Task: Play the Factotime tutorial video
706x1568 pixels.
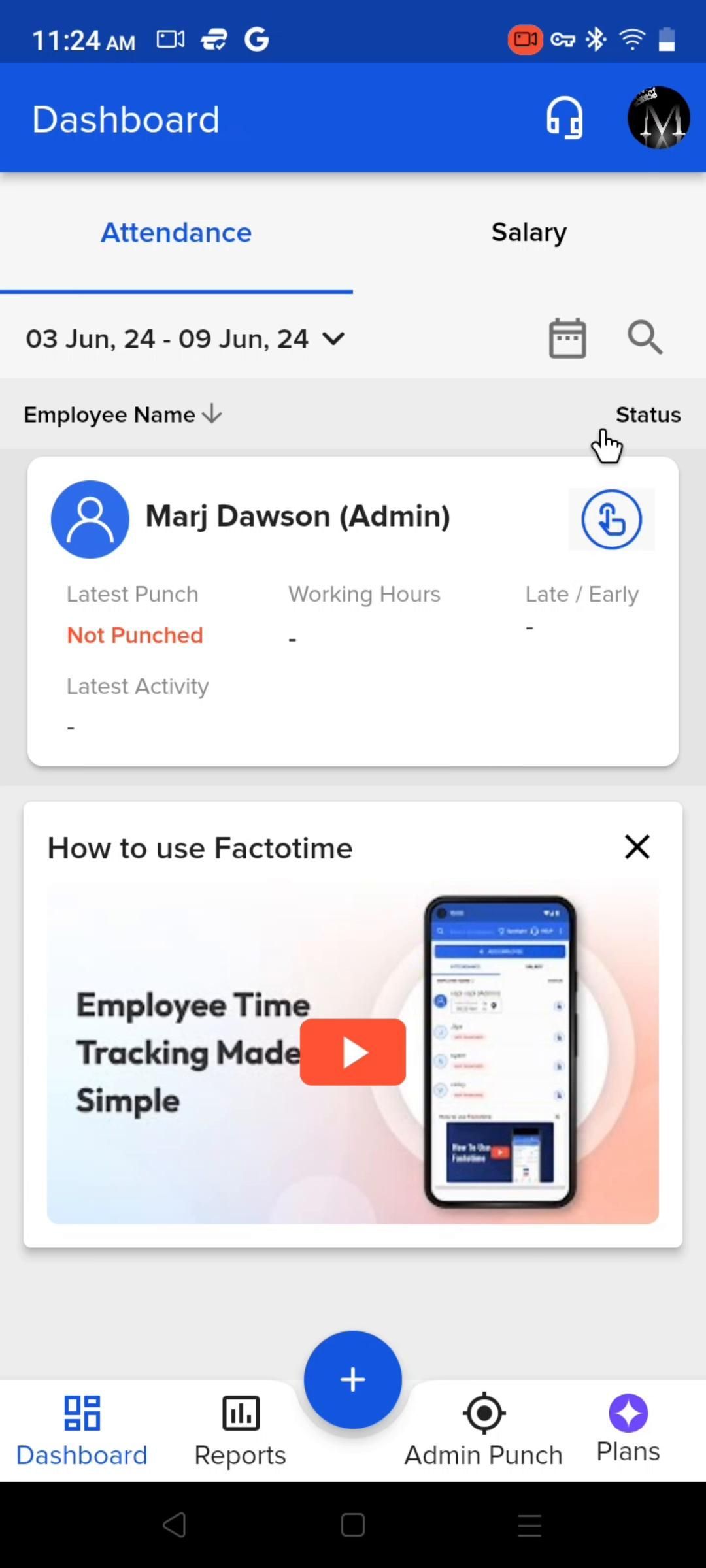Action: pos(353,1052)
